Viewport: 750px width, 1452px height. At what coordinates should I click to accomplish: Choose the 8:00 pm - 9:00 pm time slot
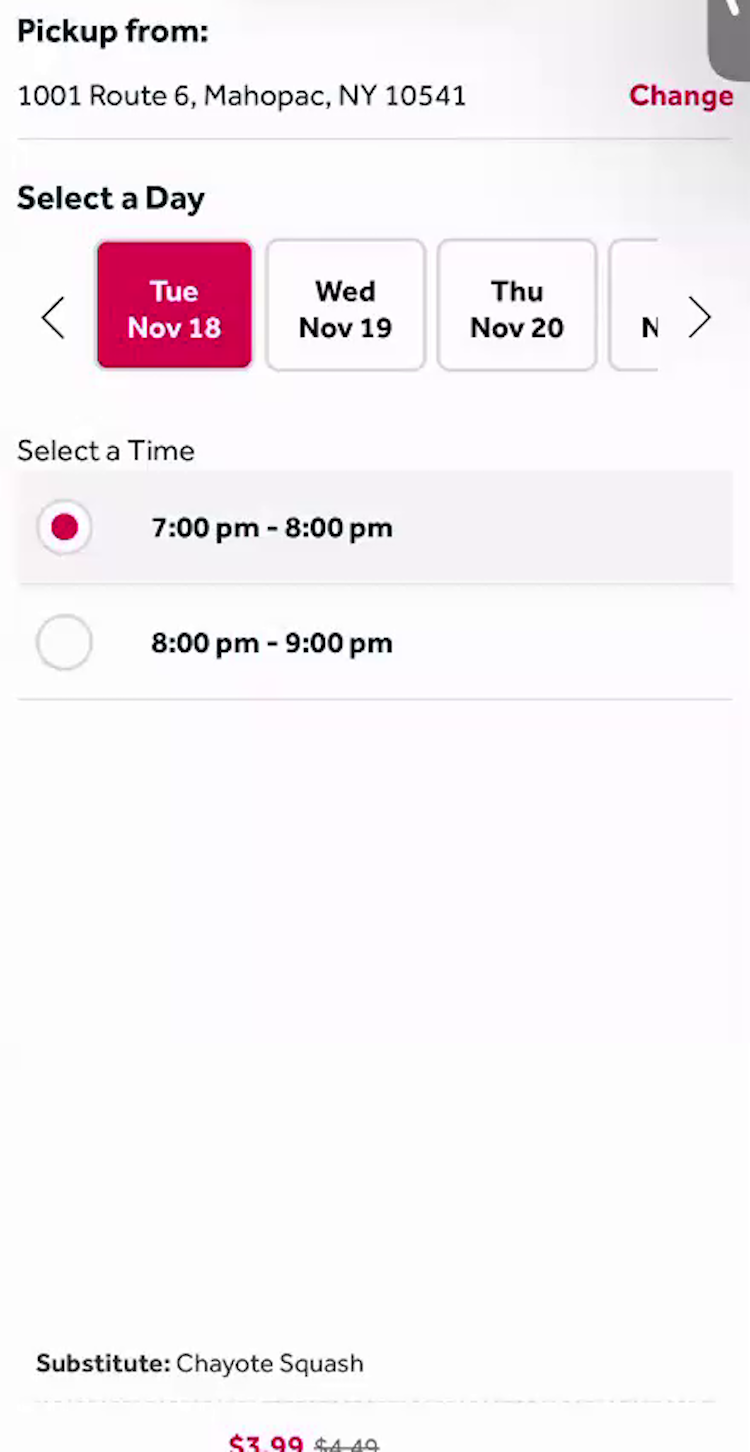coord(64,643)
